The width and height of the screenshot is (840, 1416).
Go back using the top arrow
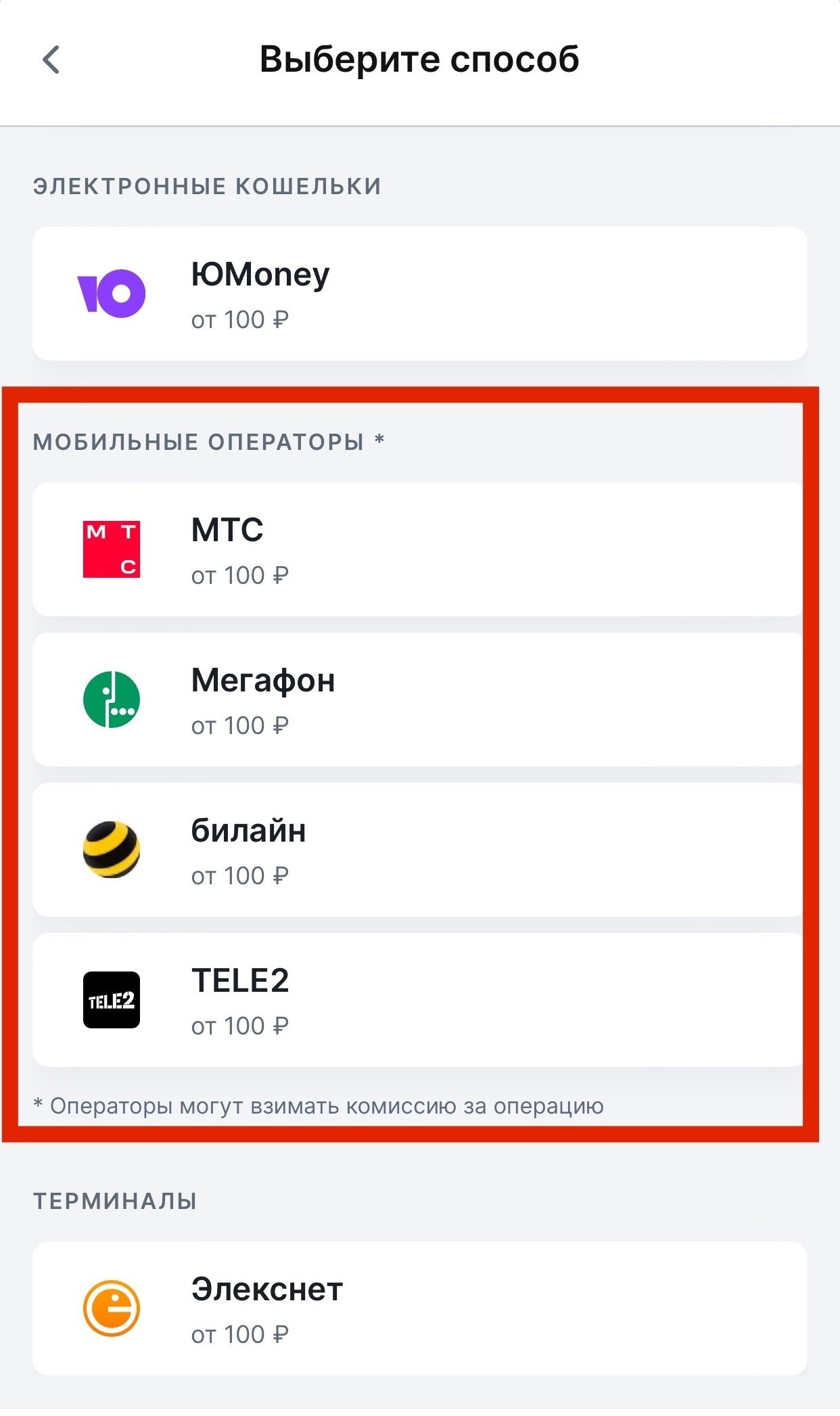tap(51, 60)
